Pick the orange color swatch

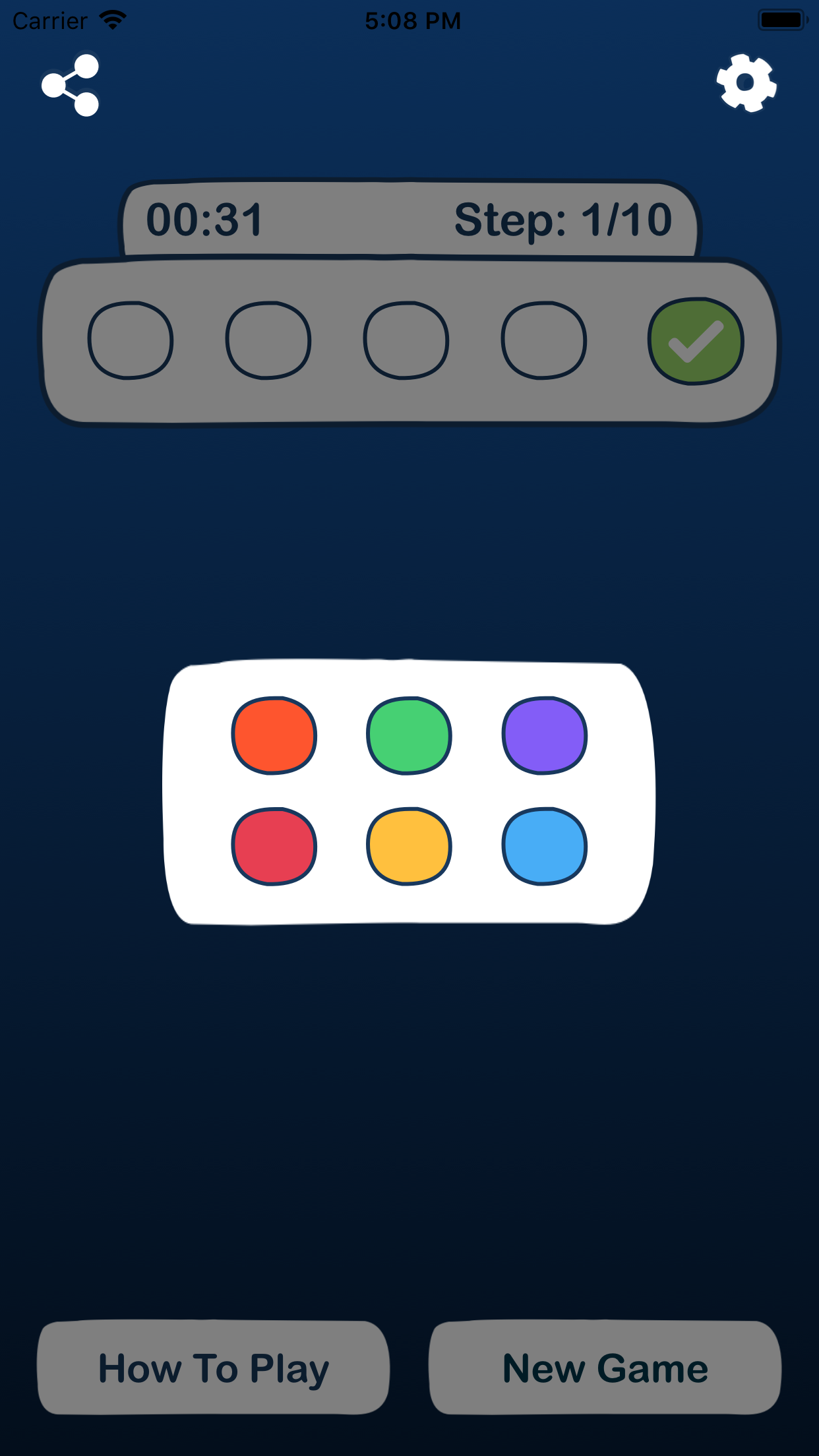pyautogui.click(x=274, y=735)
